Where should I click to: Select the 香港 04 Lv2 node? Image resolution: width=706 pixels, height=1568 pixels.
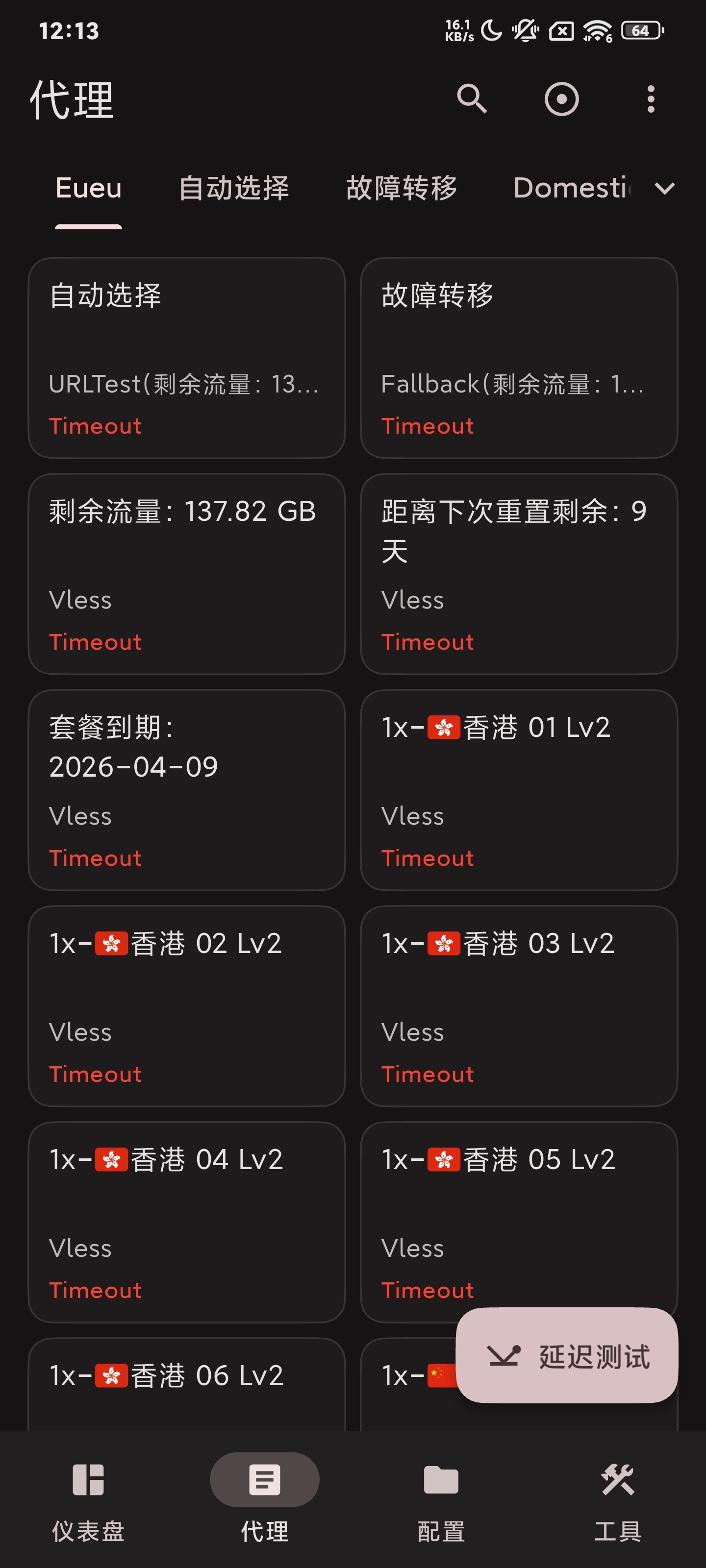point(186,1222)
